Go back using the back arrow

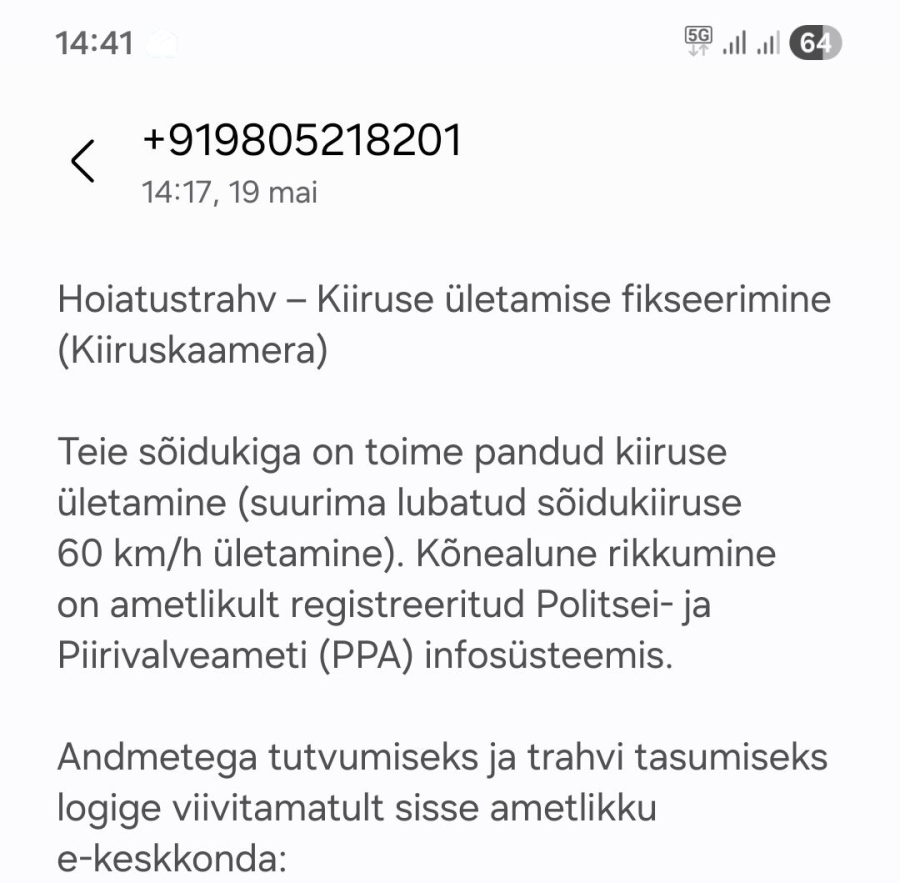click(83, 161)
